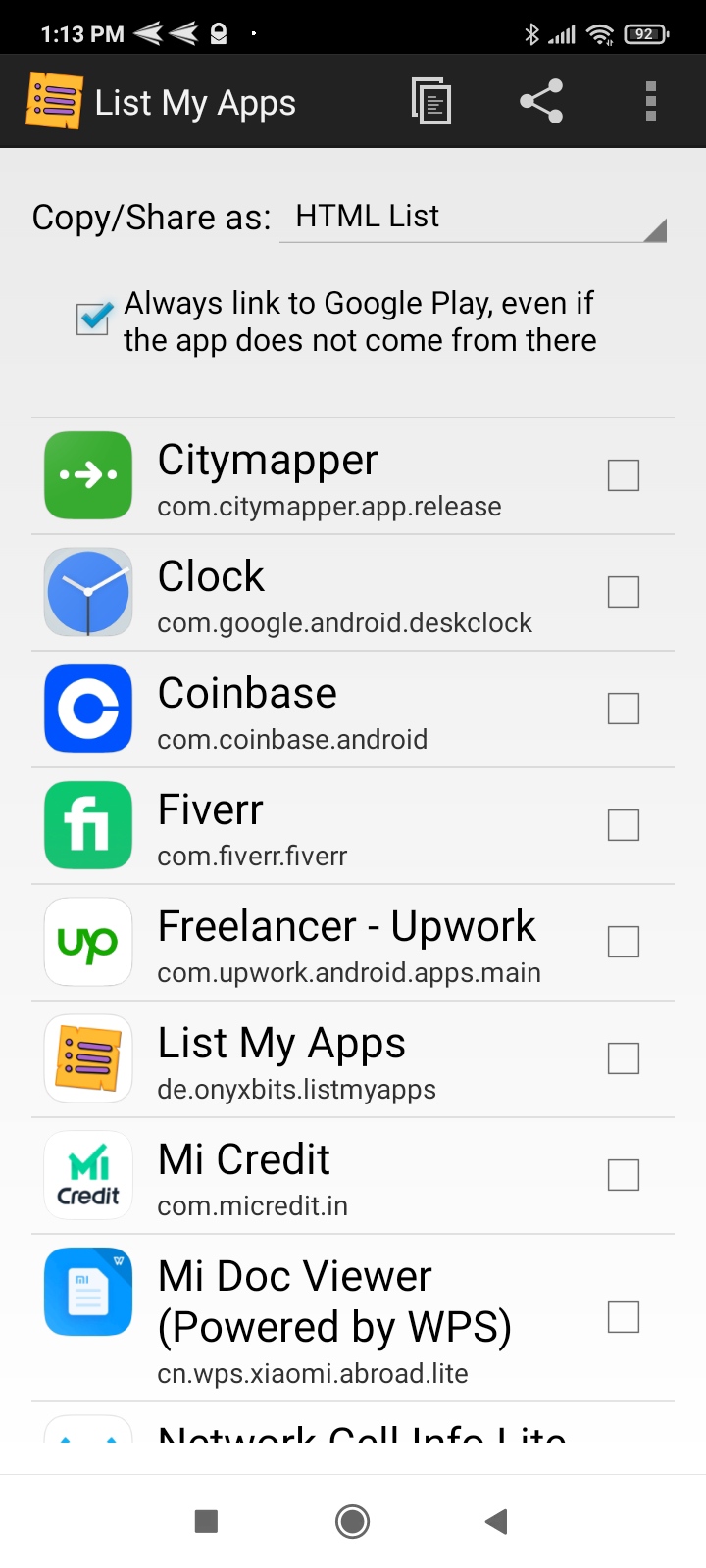The width and height of the screenshot is (706, 1568).
Task: Check the Coinbase app box
Action: click(x=624, y=709)
